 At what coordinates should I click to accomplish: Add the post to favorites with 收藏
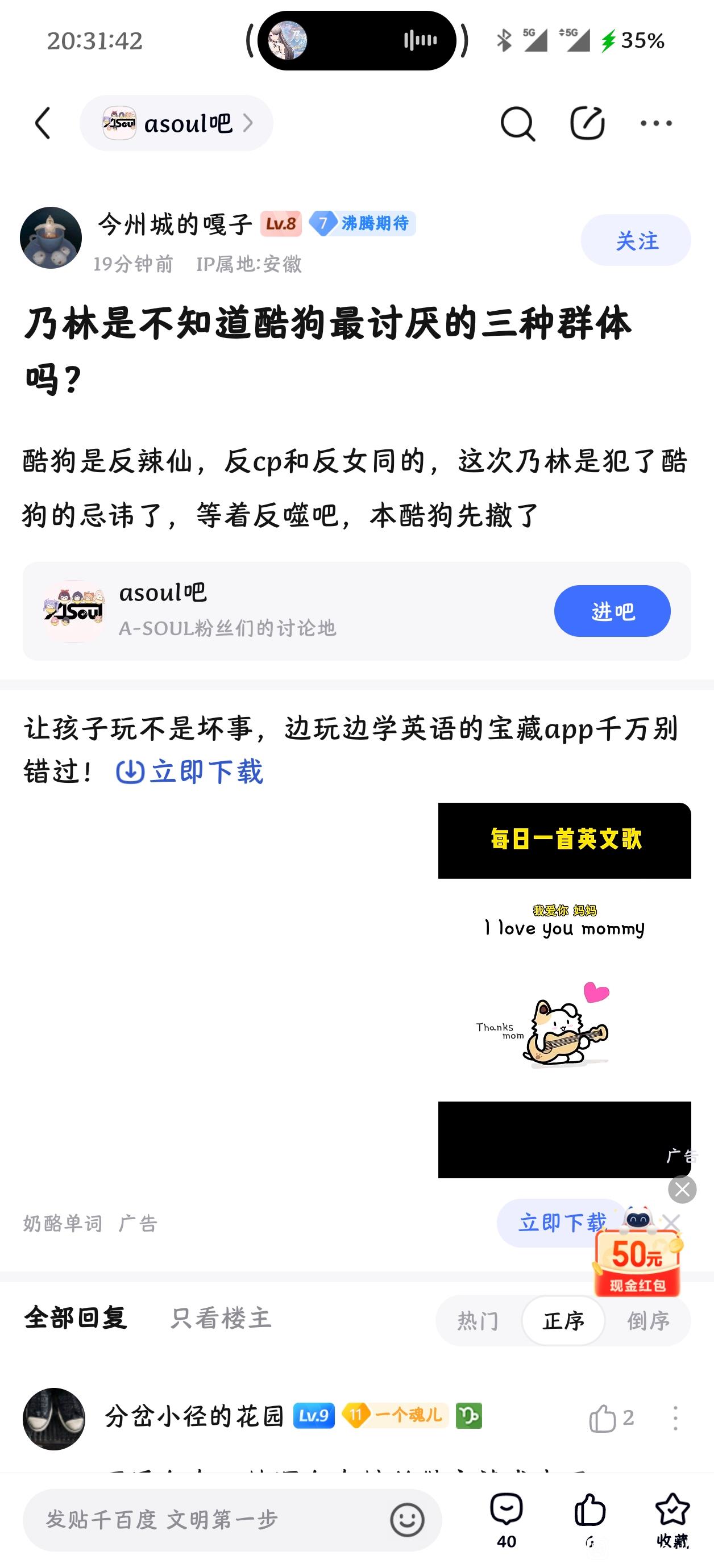672,1520
